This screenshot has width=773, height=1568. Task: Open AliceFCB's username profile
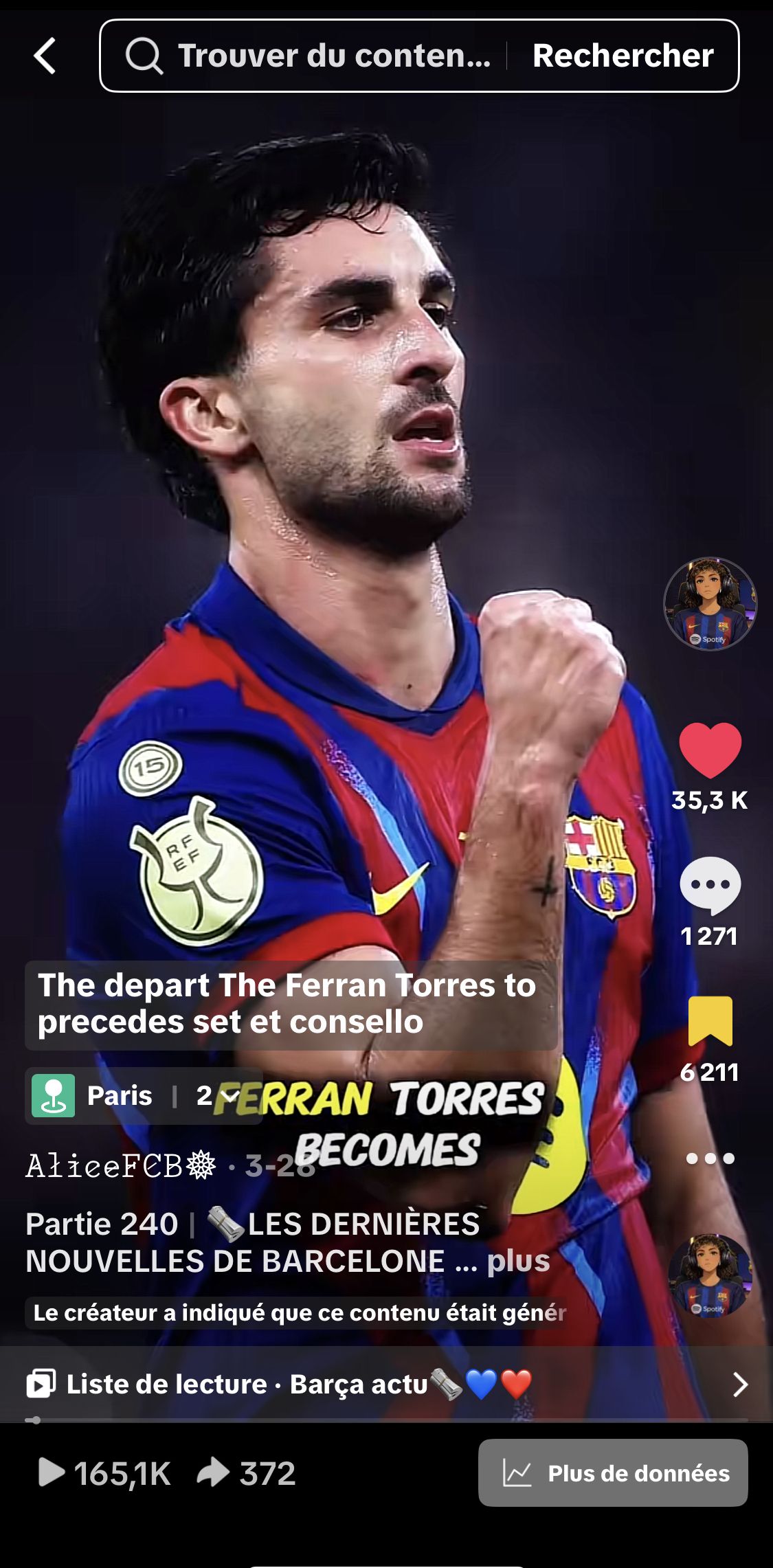[120, 1166]
